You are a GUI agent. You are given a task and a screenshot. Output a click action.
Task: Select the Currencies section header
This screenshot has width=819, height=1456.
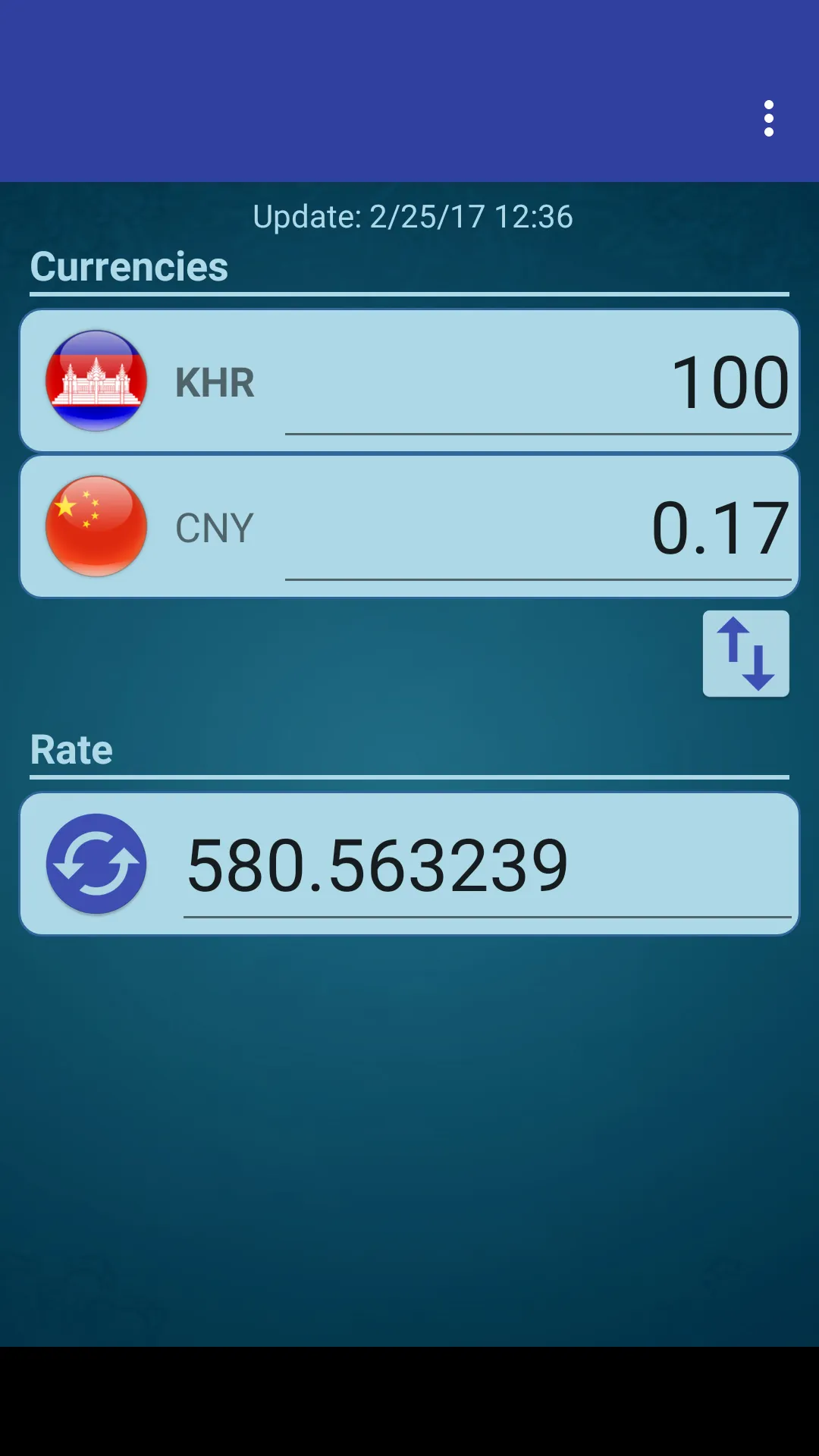tap(127, 267)
